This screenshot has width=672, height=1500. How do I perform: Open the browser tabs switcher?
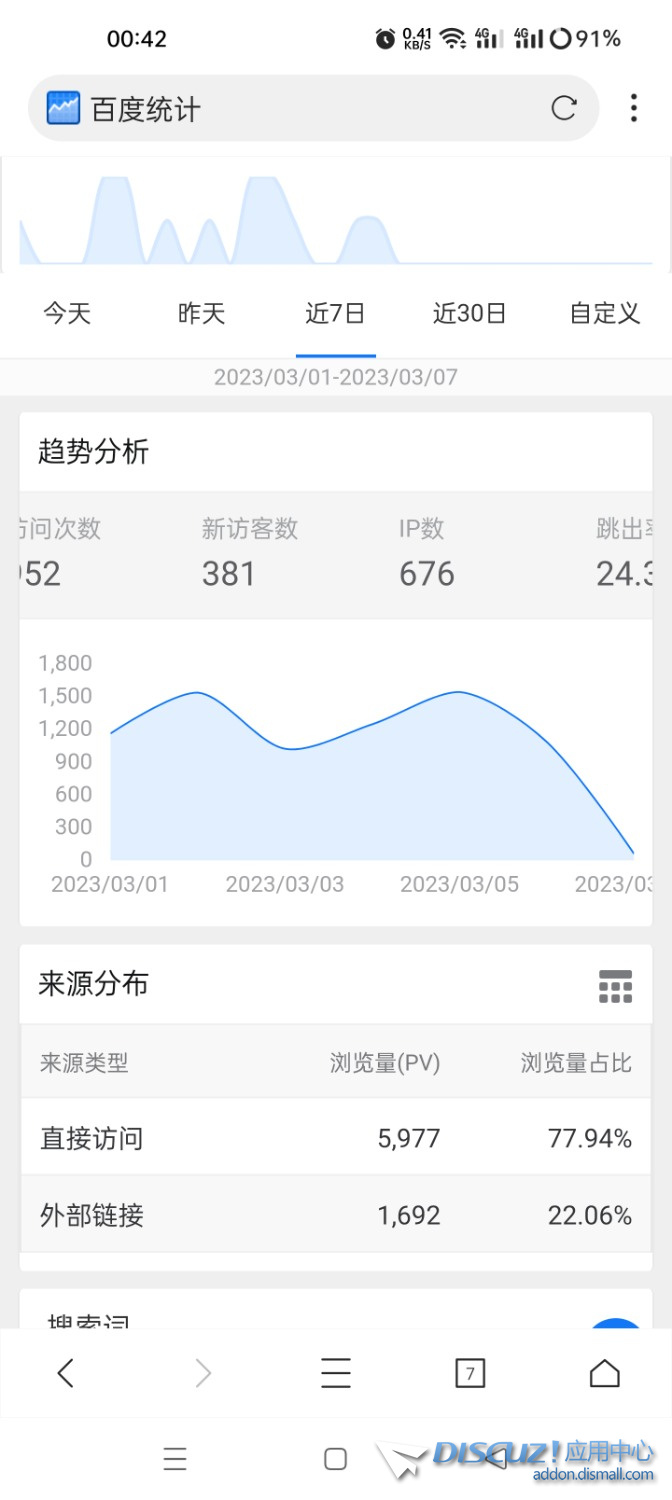point(469,1373)
